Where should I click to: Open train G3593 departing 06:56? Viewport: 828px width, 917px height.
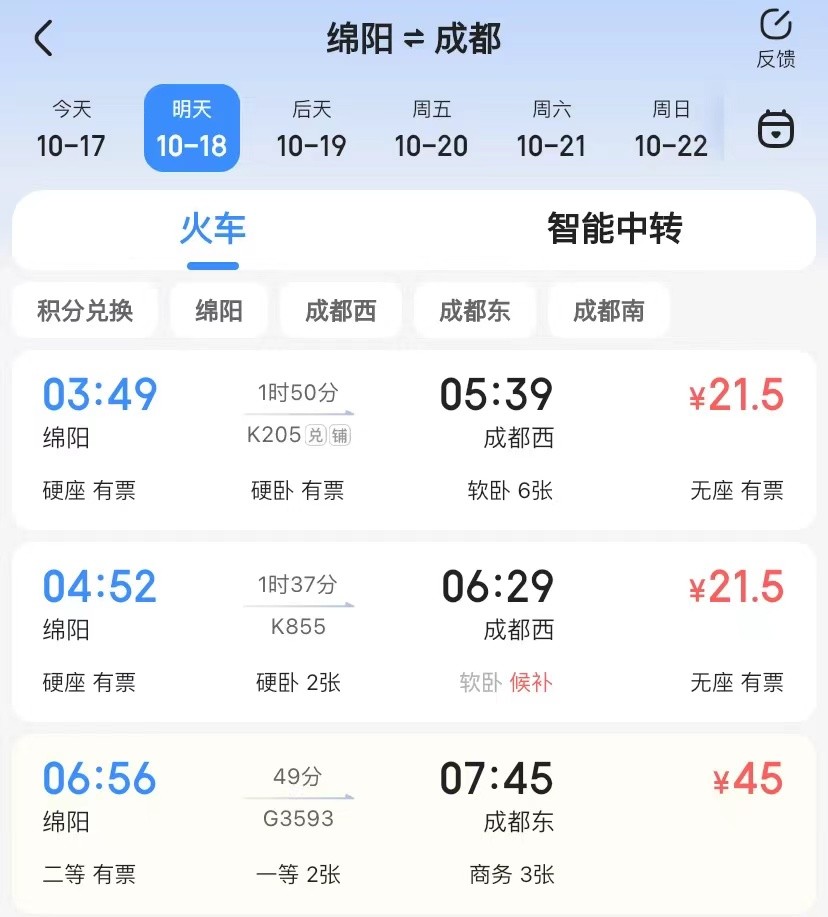tap(414, 824)
